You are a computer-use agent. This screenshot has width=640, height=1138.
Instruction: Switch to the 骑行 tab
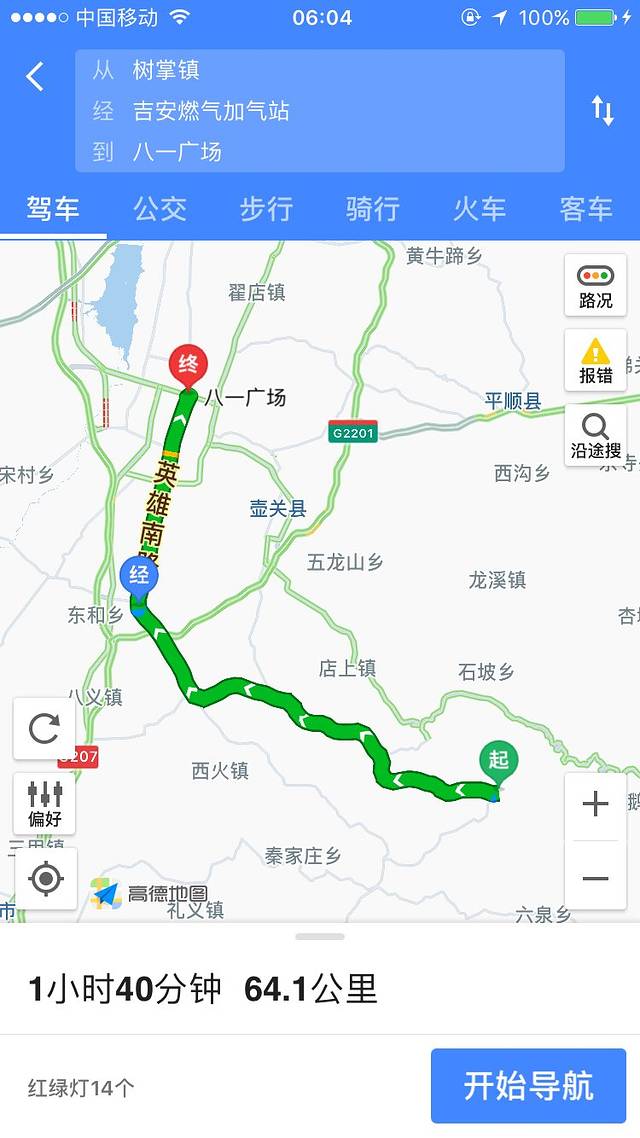pos(373,209)
